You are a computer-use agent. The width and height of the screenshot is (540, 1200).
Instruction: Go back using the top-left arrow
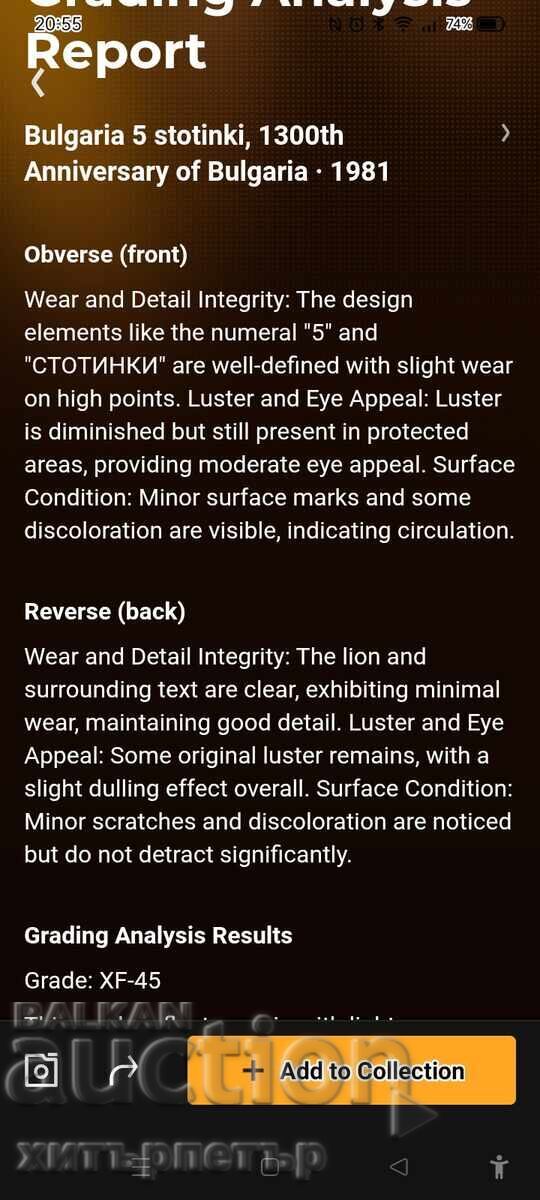tap(38, 83)
